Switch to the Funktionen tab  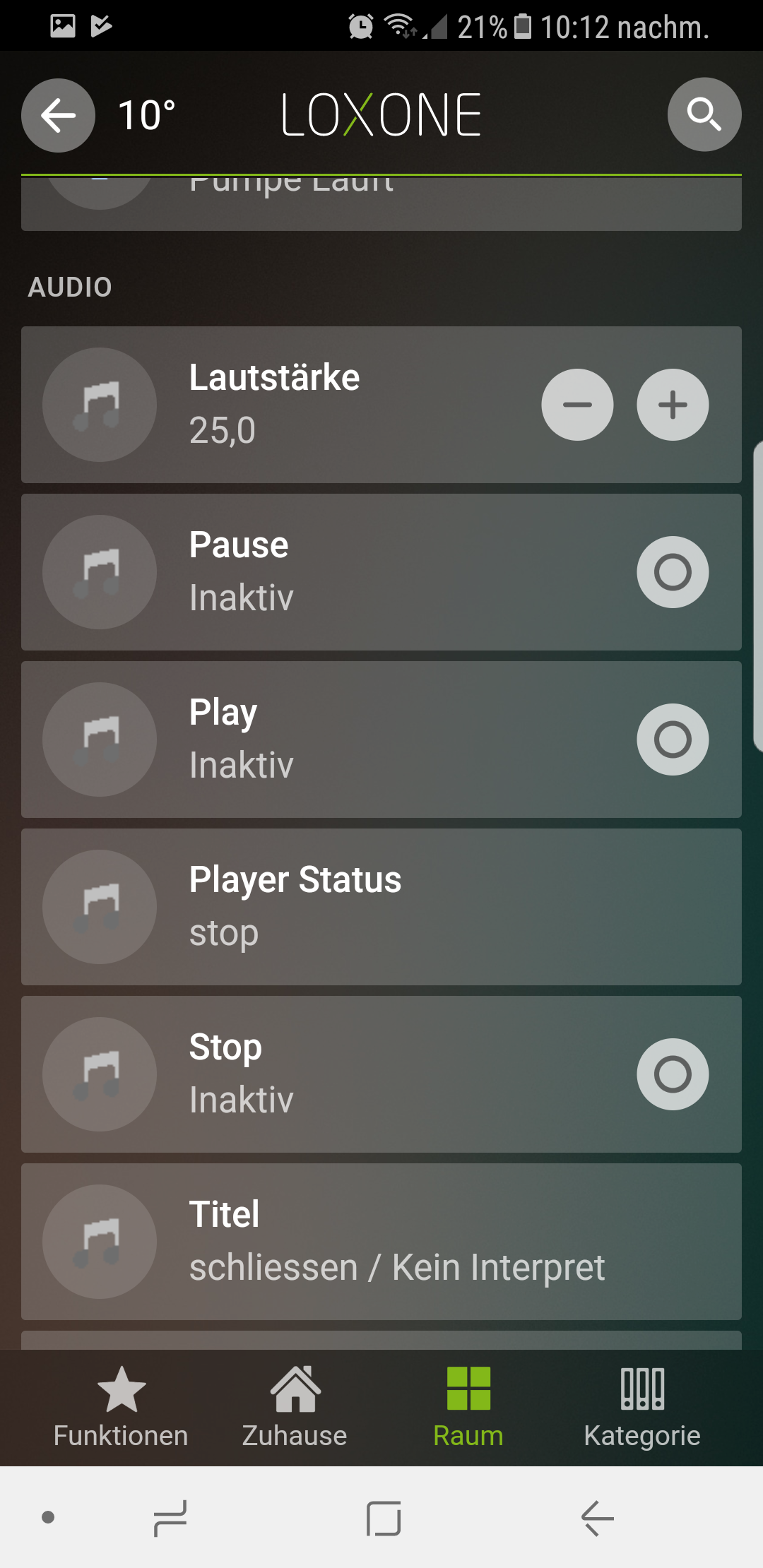[x=121, y=1407]
